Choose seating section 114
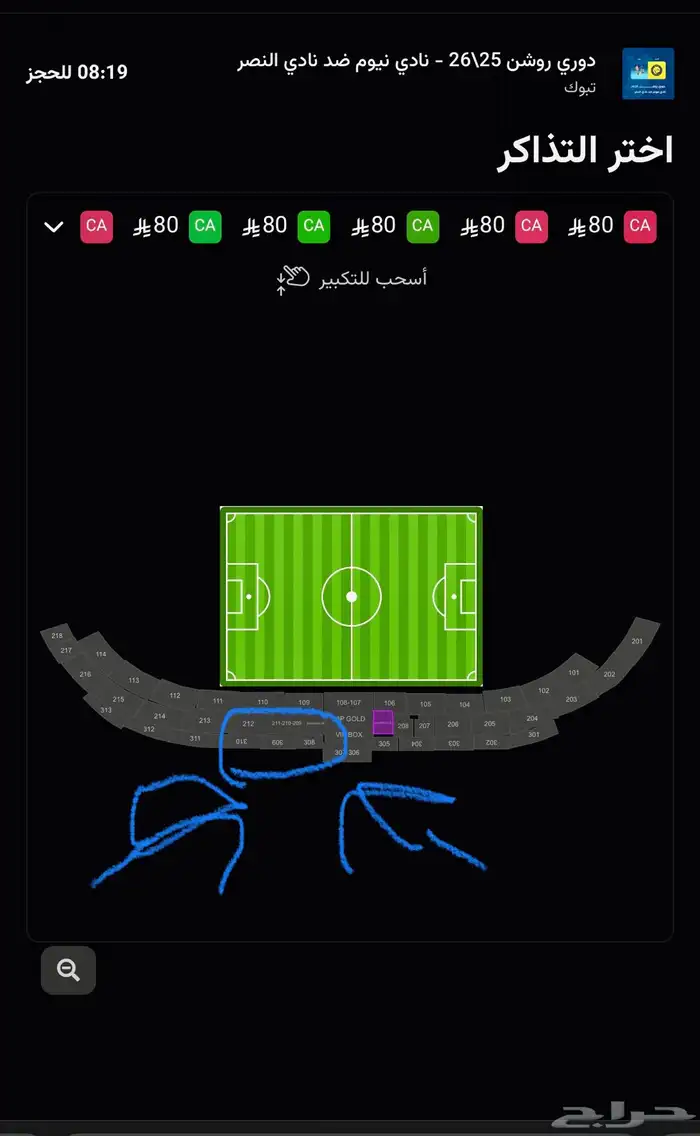This screenshot has height=1136, width=700. tap(101, 654)
